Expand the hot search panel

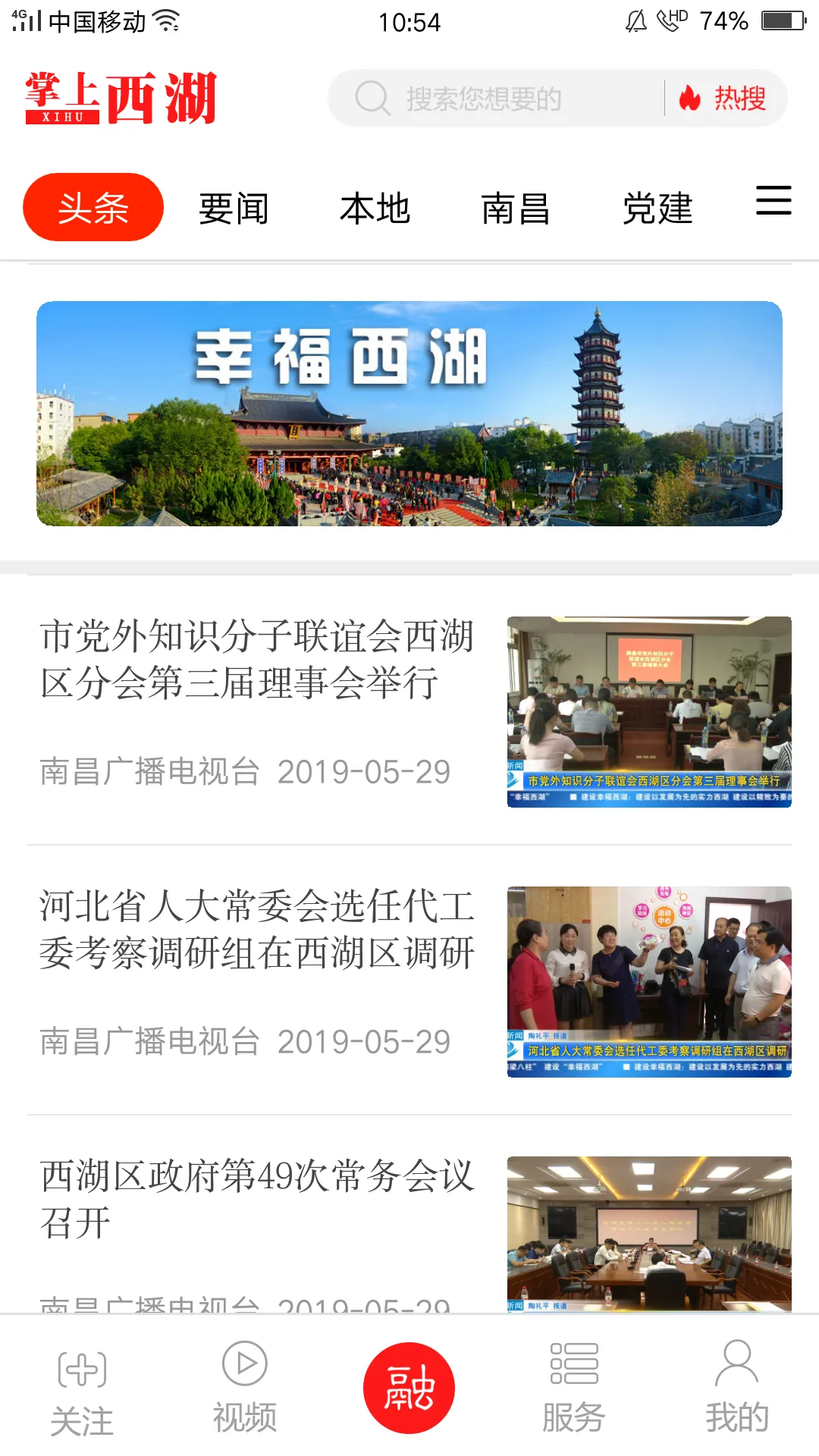tap(739, 98)
